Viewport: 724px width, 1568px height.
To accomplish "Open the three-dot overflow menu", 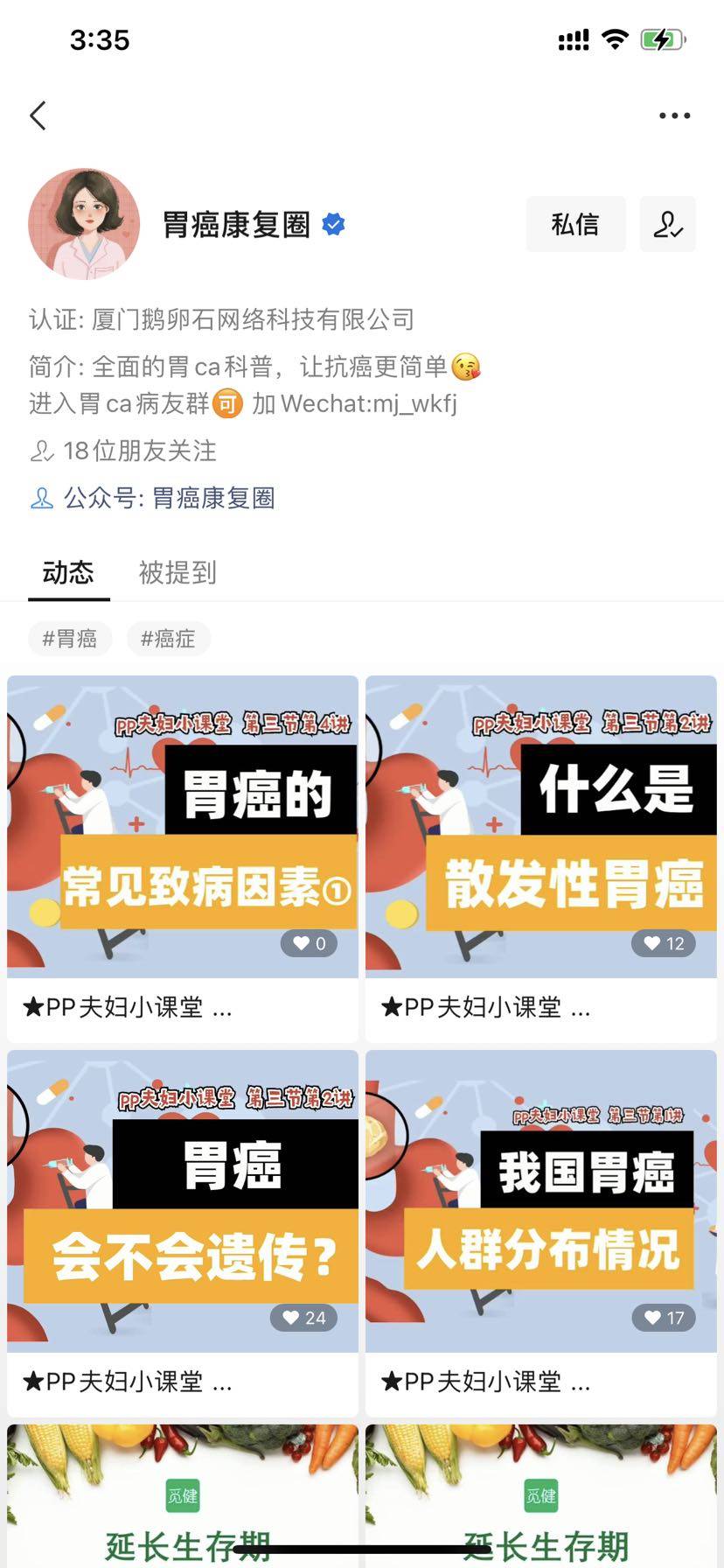I will pos(674,115).
